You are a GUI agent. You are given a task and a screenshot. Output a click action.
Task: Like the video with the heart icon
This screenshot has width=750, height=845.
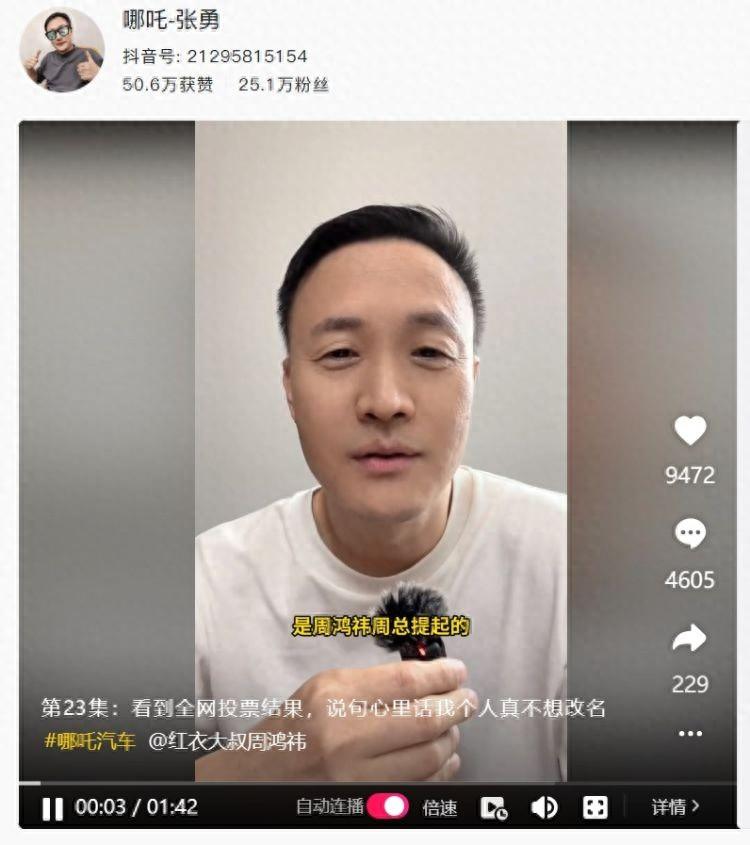tap(690, 431)
